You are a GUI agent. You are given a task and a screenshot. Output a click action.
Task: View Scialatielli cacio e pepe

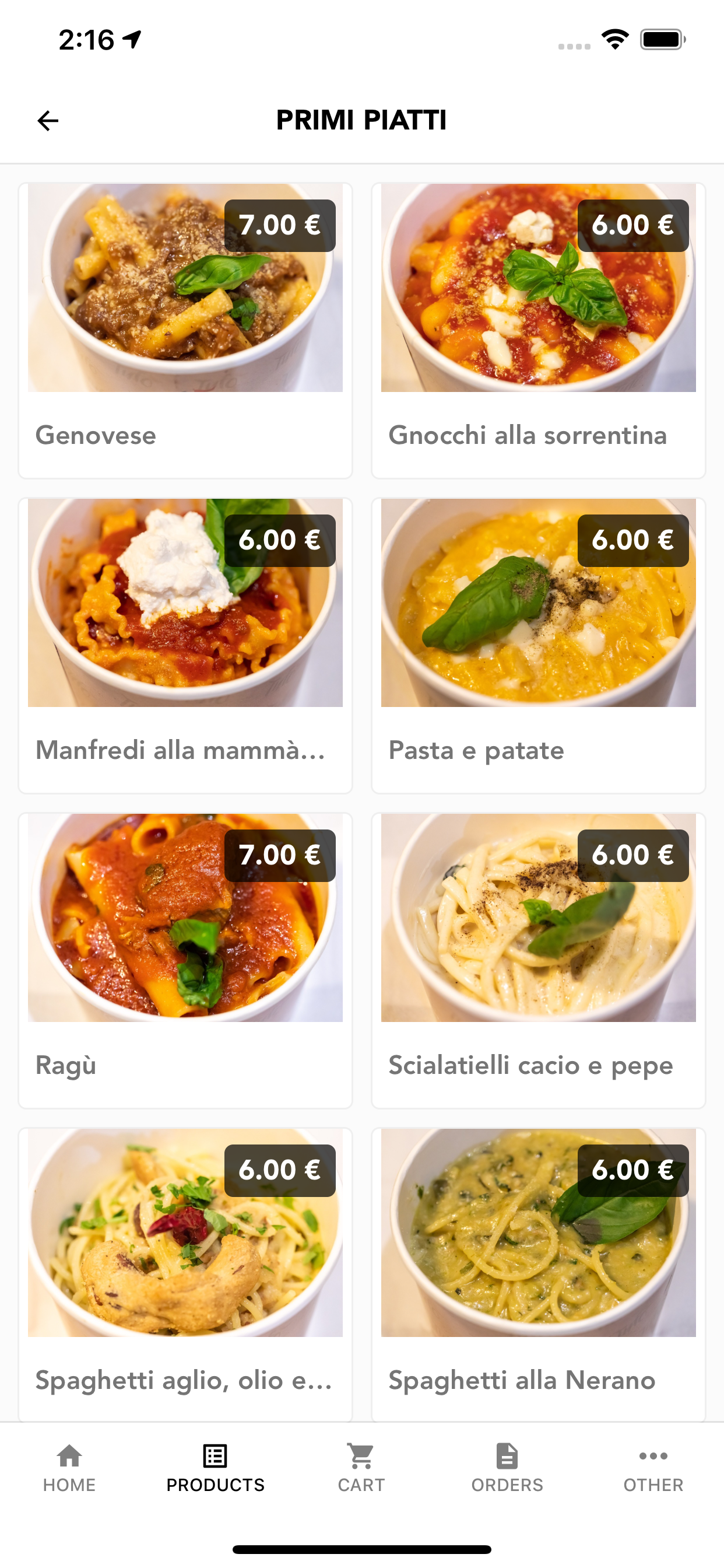pos(538,960)
